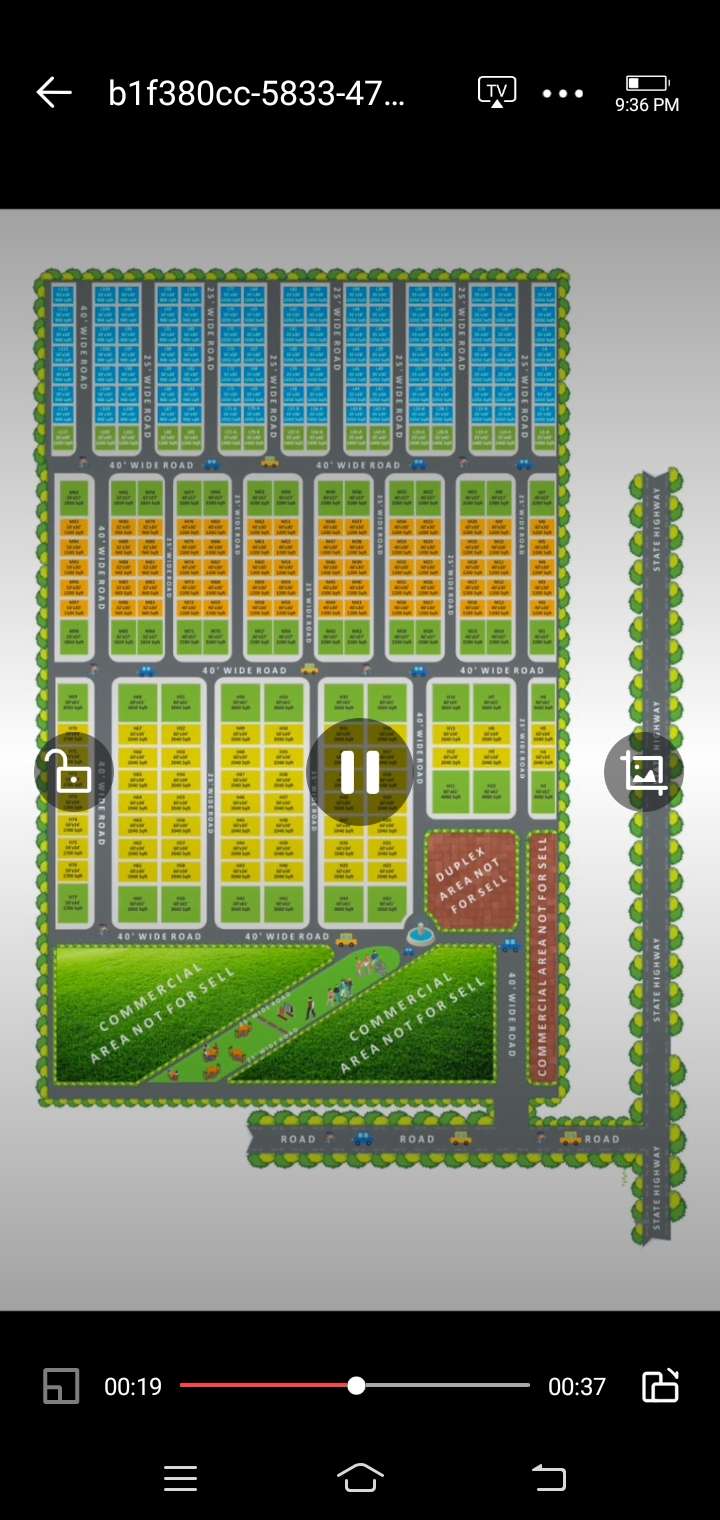Image resolution: width=720 pixels, height=1520 pixels.
Task: Go back using the top arrow
Action: pyautogui.click(x=54, y=93)
